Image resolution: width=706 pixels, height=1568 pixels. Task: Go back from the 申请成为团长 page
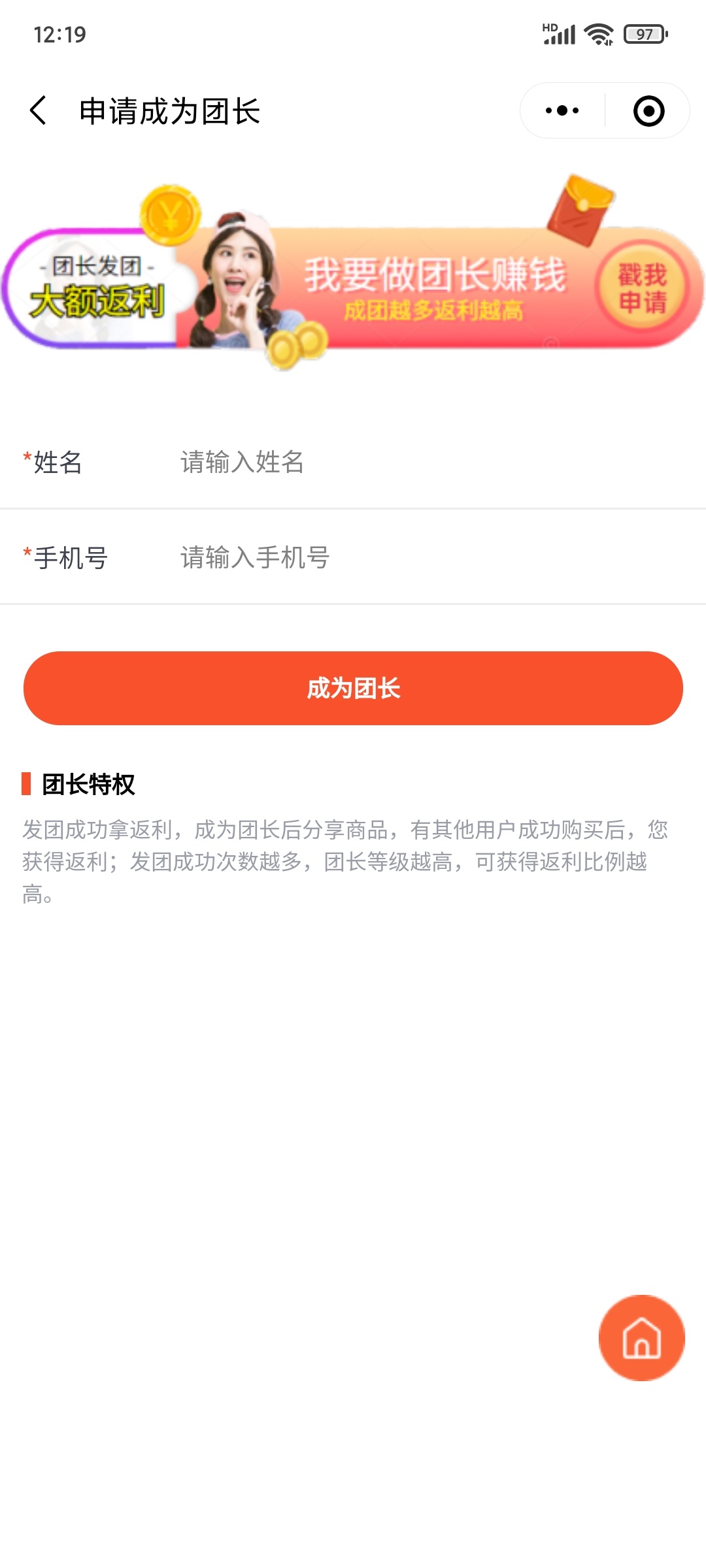[38, 110]
